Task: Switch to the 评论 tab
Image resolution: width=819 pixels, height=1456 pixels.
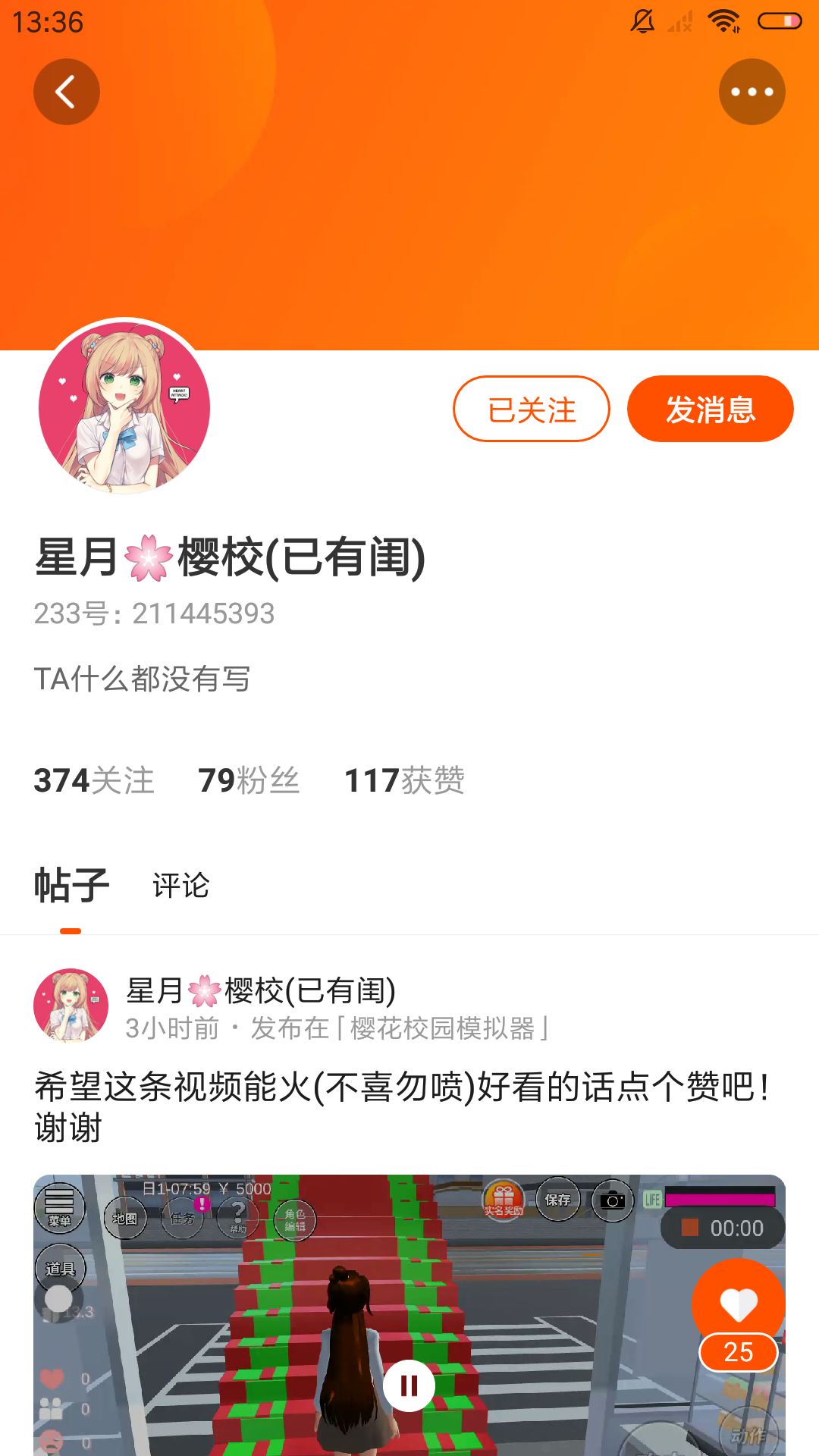Action: (x=181, y=885)
